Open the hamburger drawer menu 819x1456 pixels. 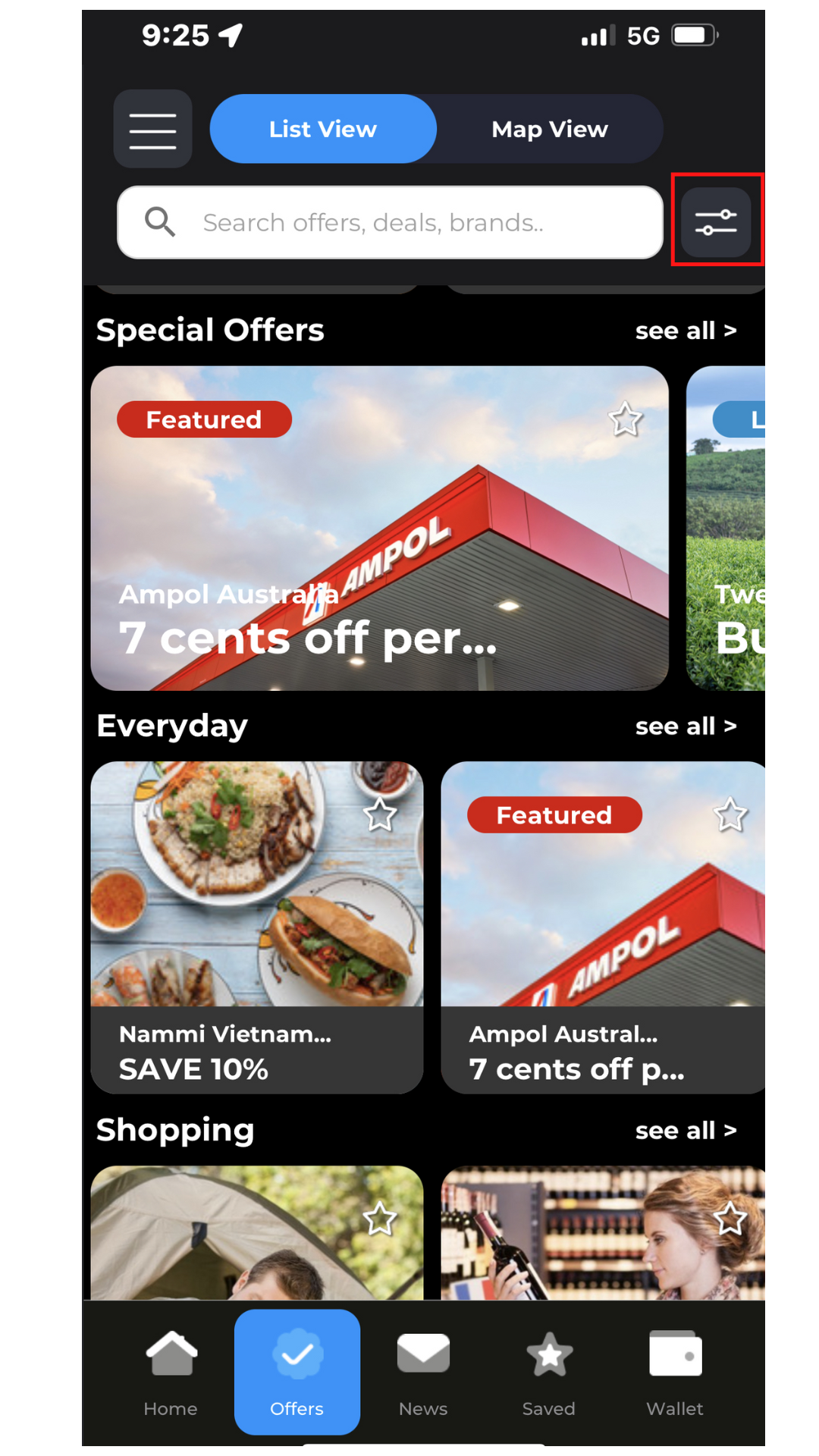pos(152,129)
